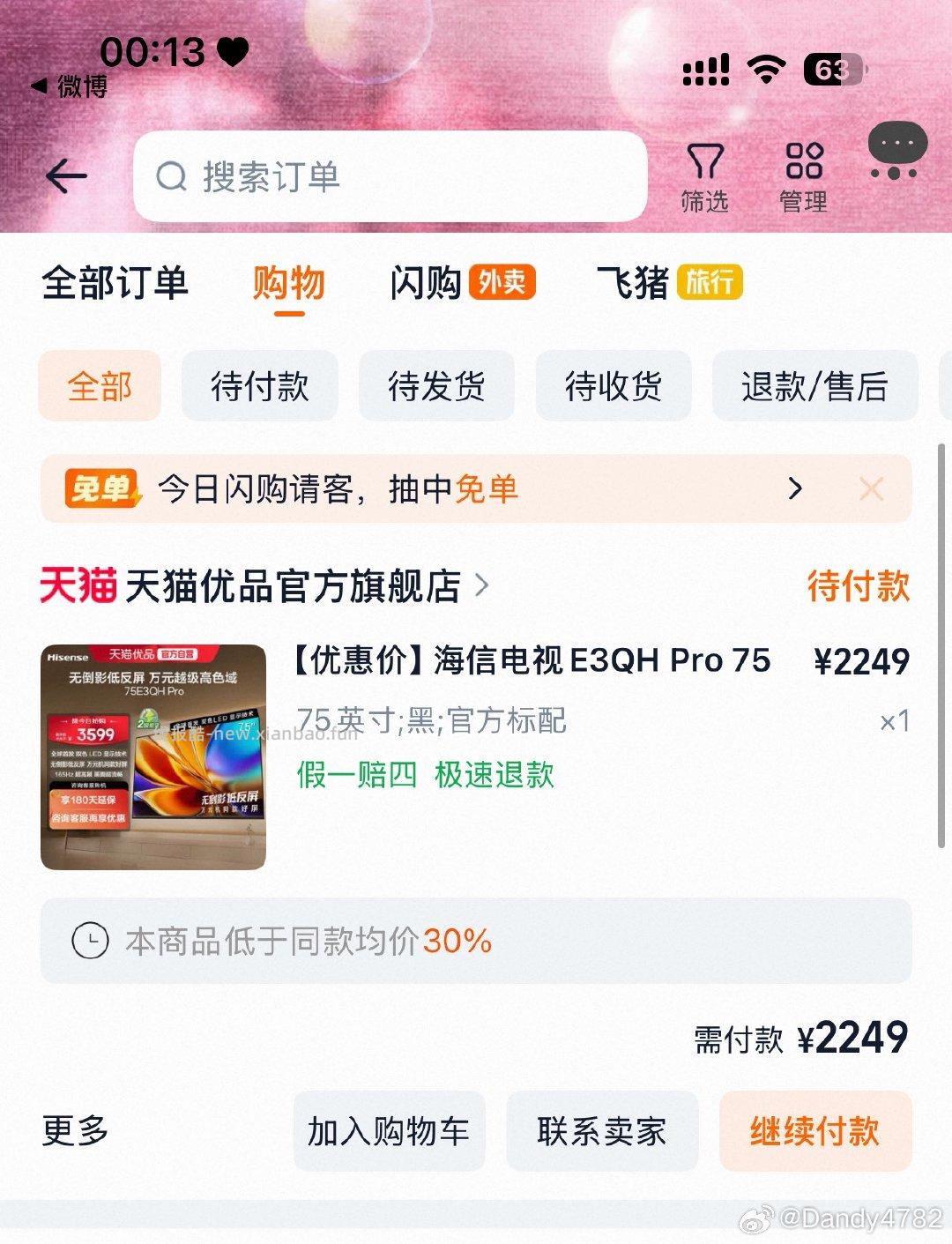Open the 管理 grid management icon
The image size is (952, 1244).
click(x=803, y=166)
